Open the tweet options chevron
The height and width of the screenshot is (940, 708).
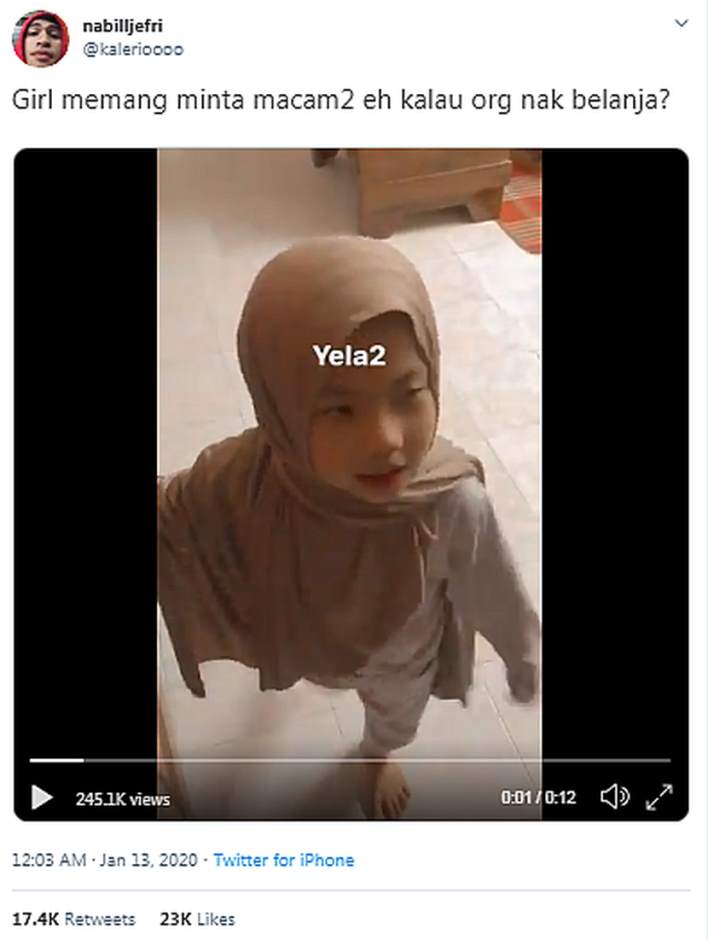pyautogui.click(x=681, y=23)
